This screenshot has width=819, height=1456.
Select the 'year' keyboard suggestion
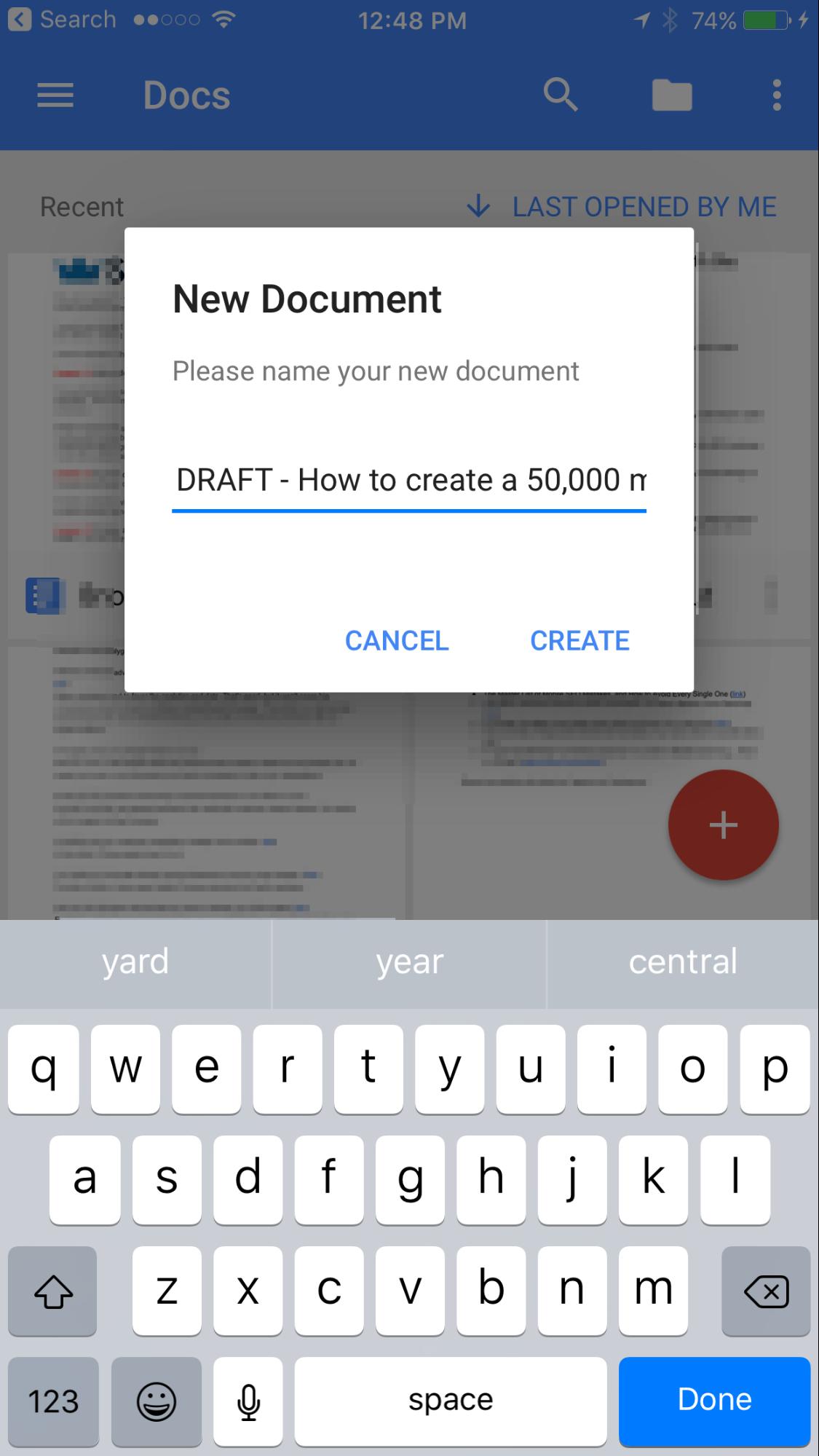pos(409,963)
